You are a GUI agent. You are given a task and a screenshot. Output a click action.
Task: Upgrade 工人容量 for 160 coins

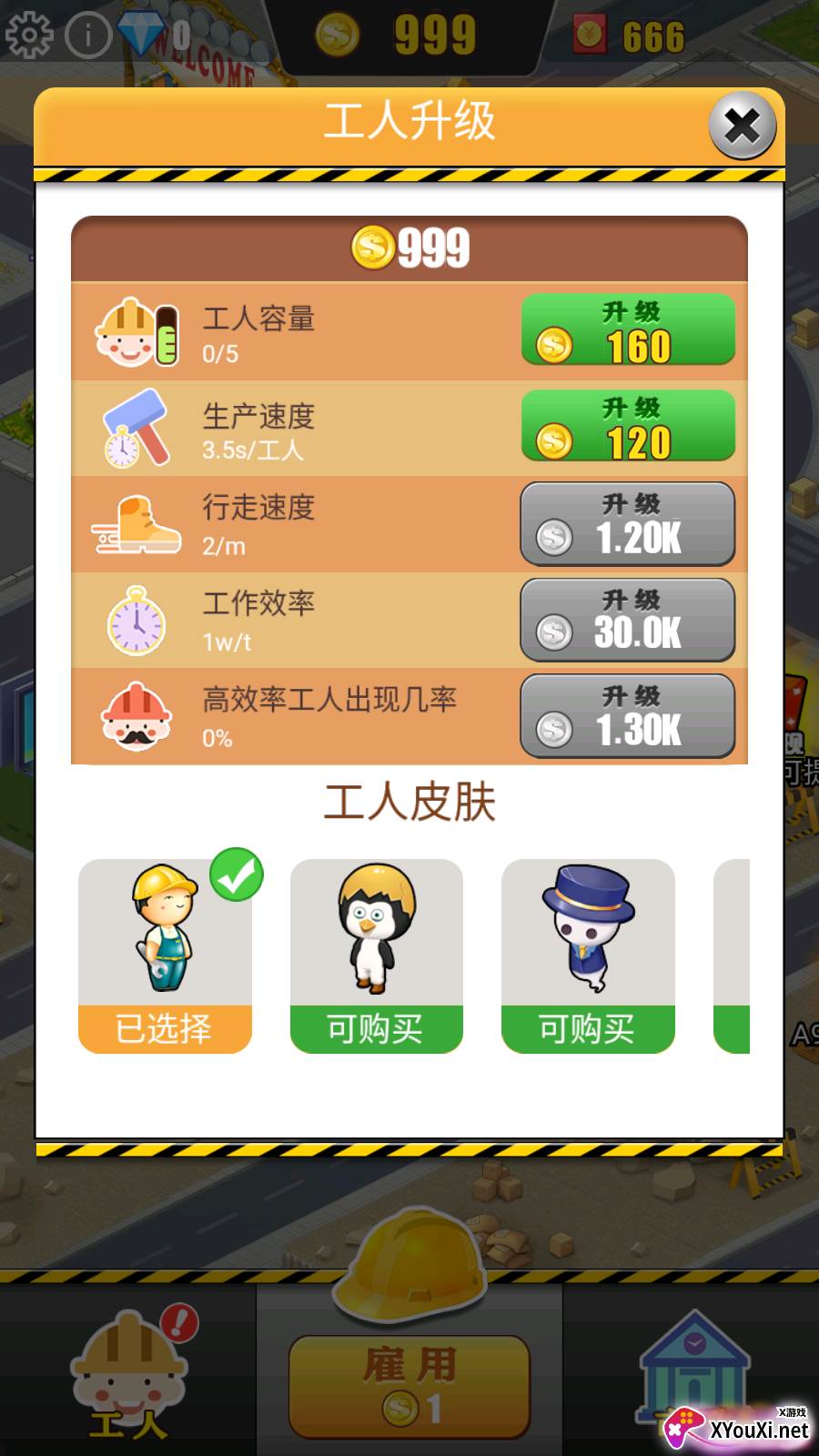pos(628,330)
